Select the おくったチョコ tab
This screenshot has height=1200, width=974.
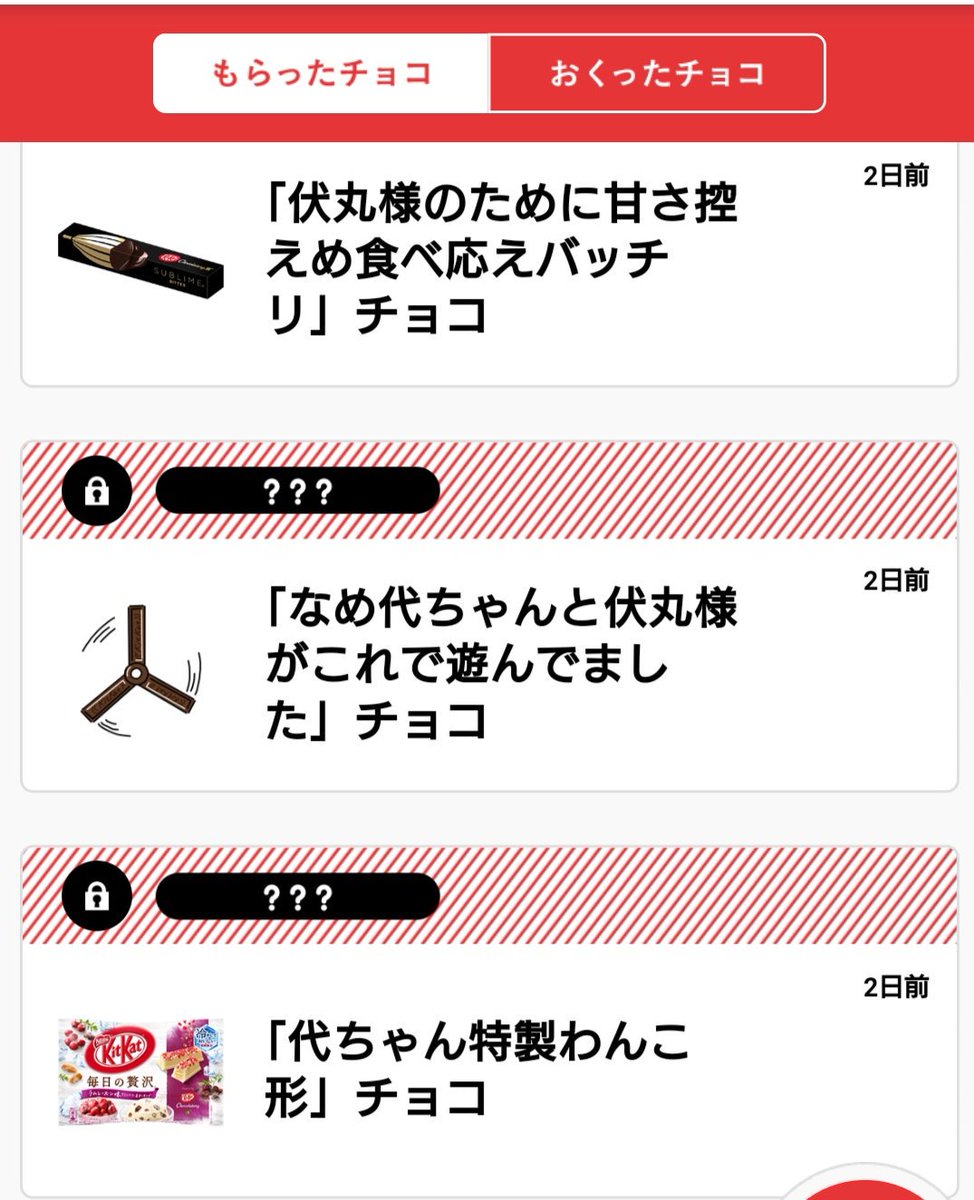point(656,74)
